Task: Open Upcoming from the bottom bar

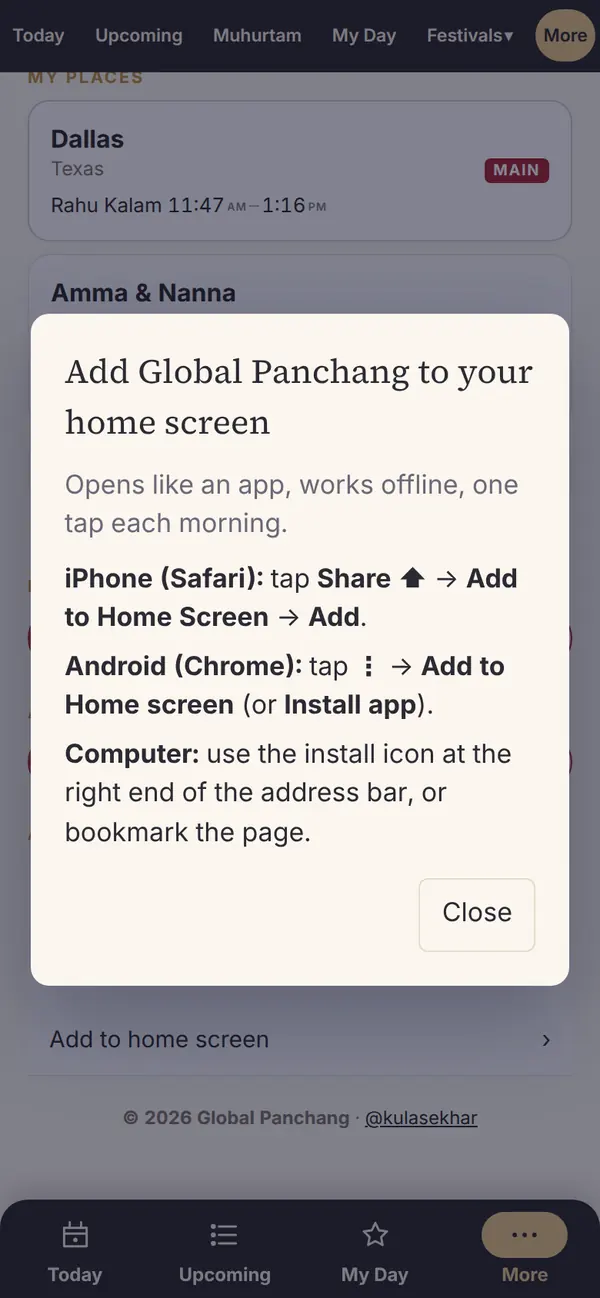Action: (x=225, y=1252)
